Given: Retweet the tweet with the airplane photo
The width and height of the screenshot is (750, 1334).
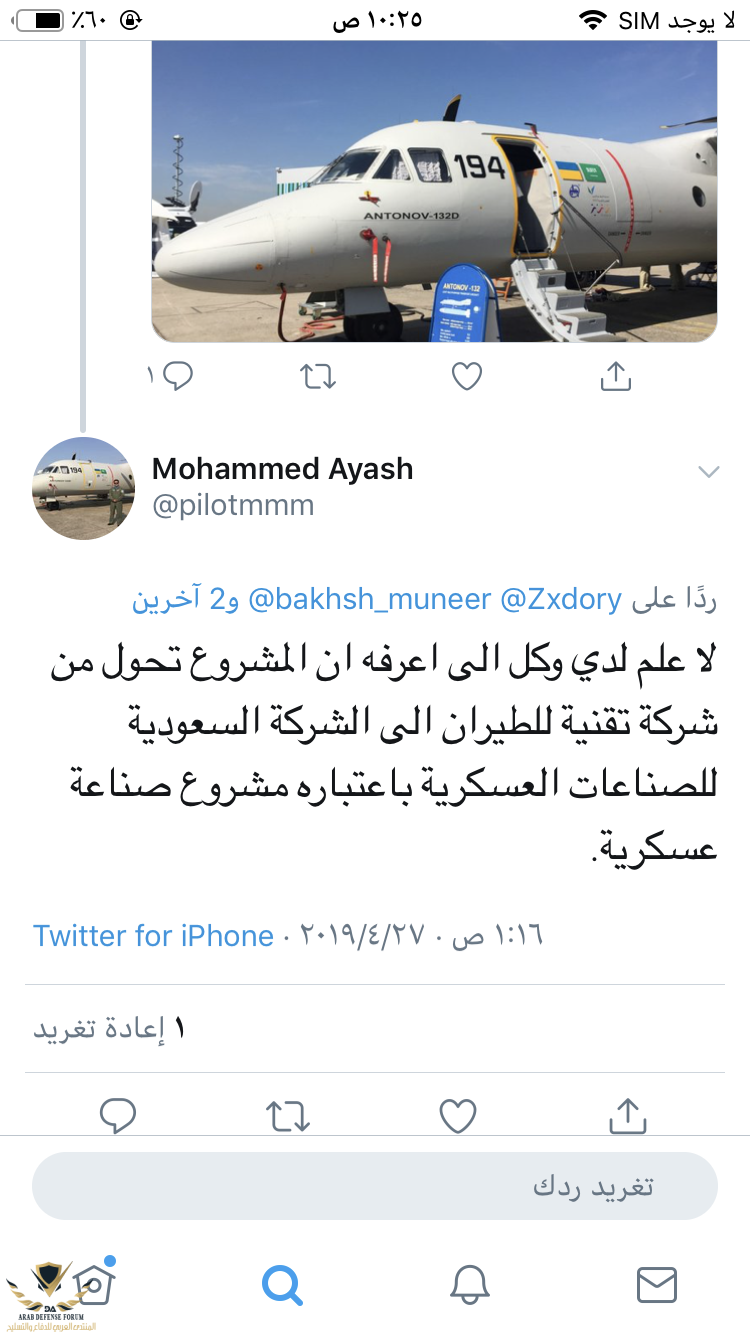Looking at the screenshot, I should [318, 376].
